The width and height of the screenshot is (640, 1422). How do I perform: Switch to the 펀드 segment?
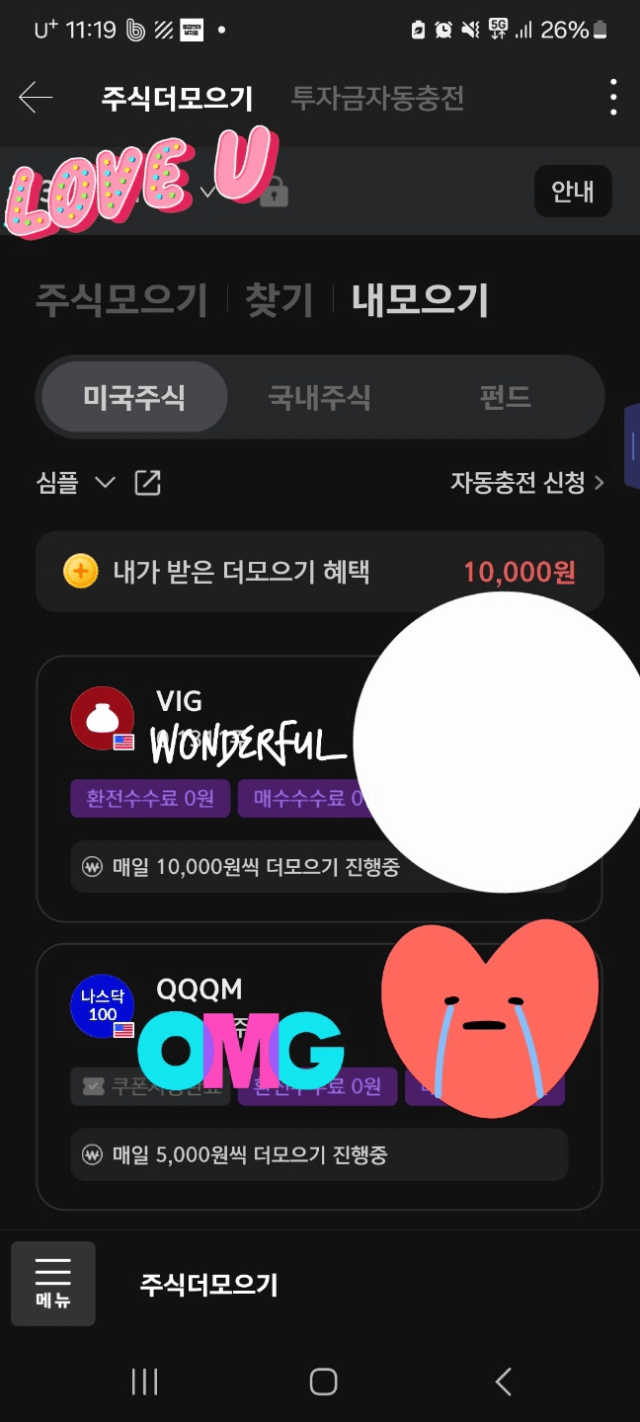[x=505, y=397]
